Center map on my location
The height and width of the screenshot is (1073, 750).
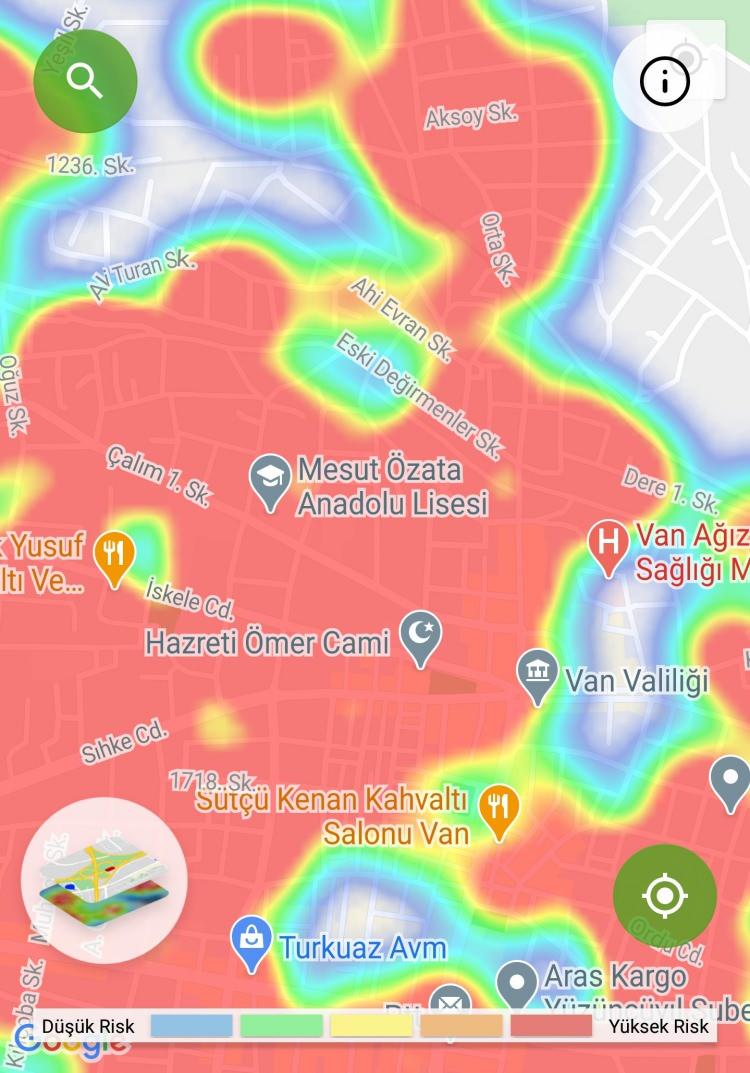click(x=665, y=896)
